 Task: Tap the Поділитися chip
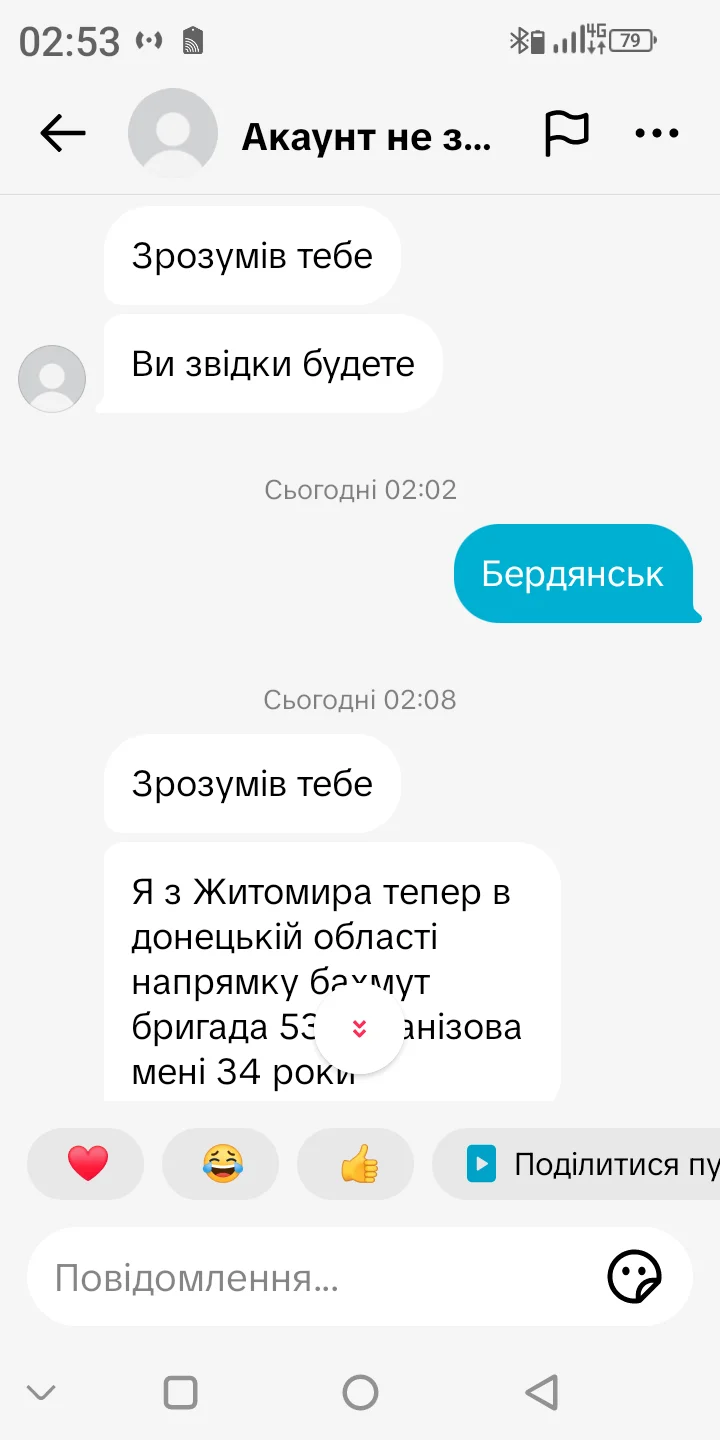pos(577,1164)
